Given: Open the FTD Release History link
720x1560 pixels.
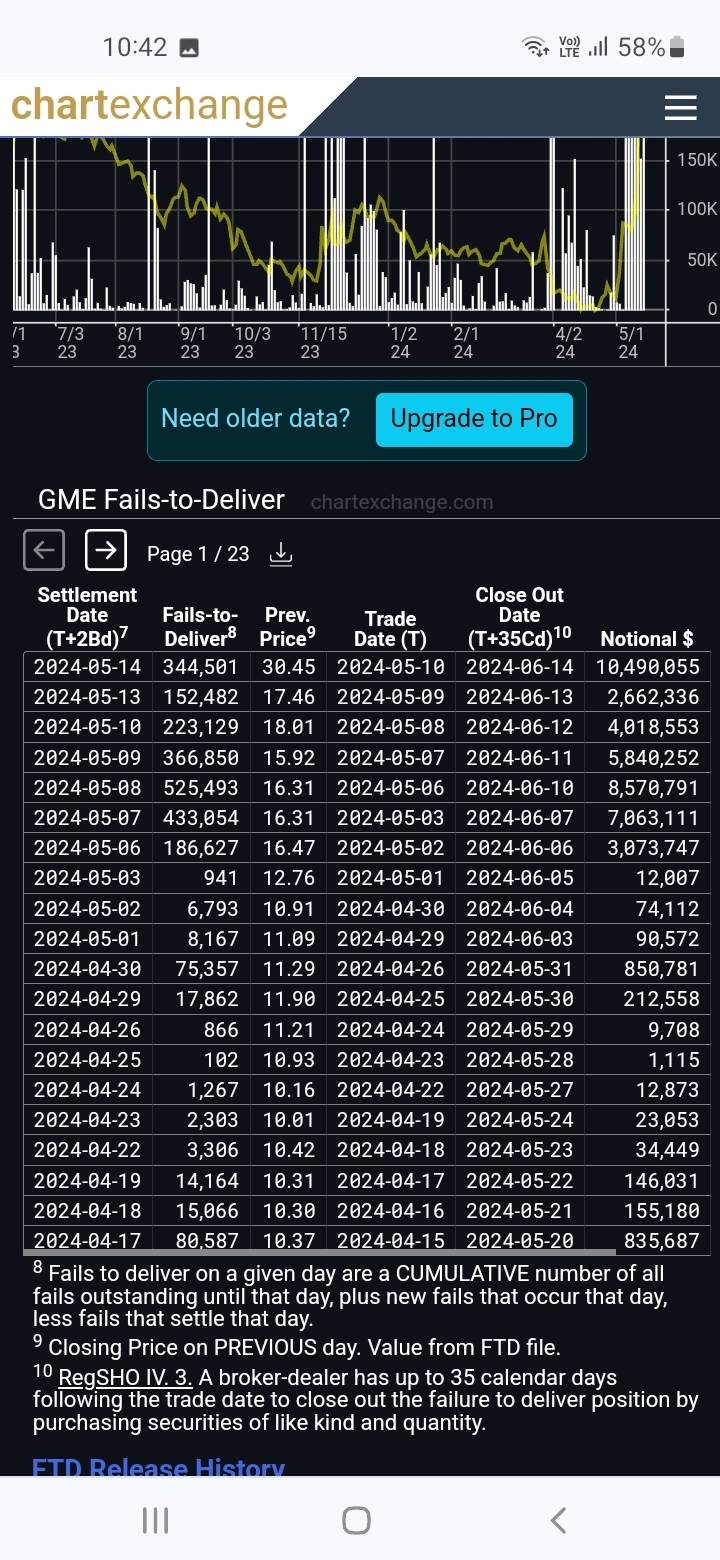Looking at the screenshot, I should point(158,1468).
